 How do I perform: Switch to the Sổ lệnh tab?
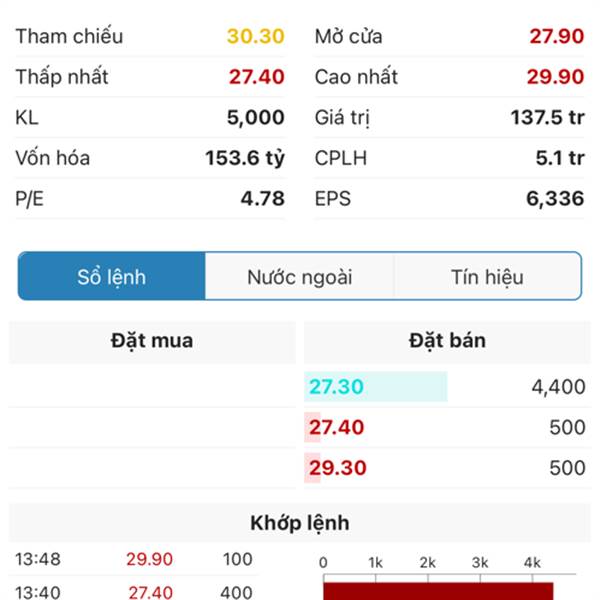click(112, 277)
